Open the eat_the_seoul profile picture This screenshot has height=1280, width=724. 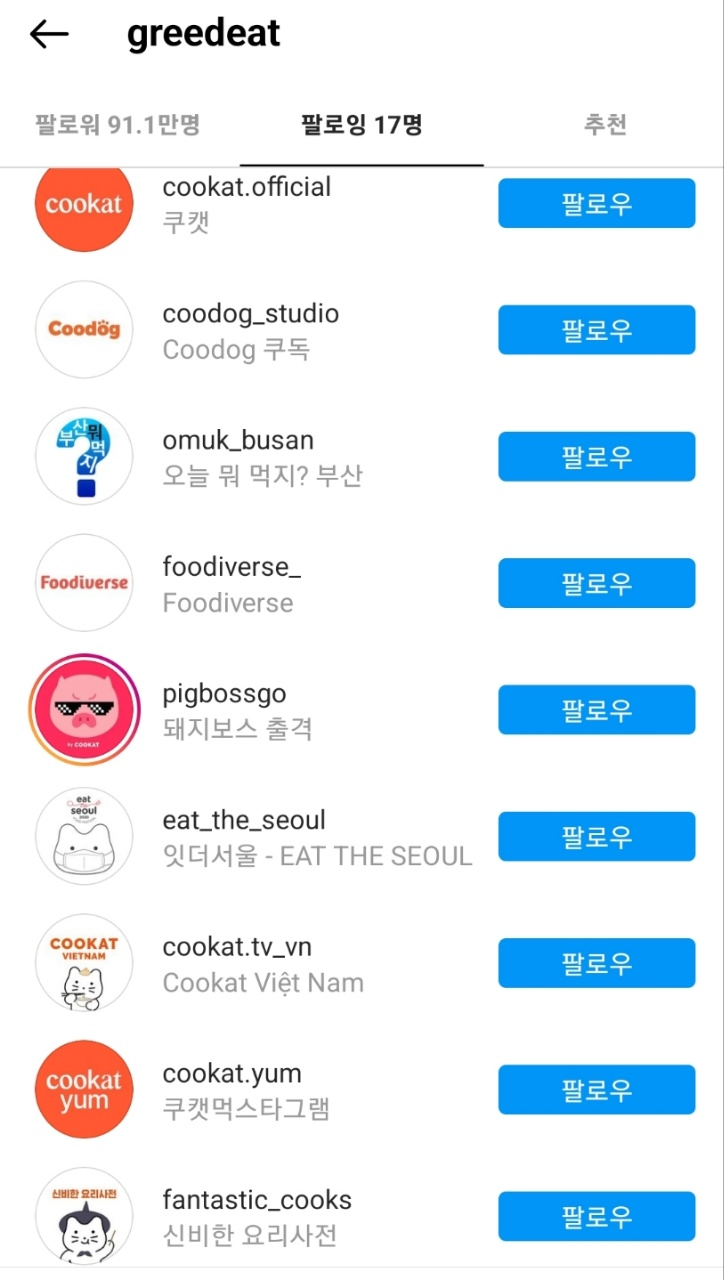pos(84,836)
